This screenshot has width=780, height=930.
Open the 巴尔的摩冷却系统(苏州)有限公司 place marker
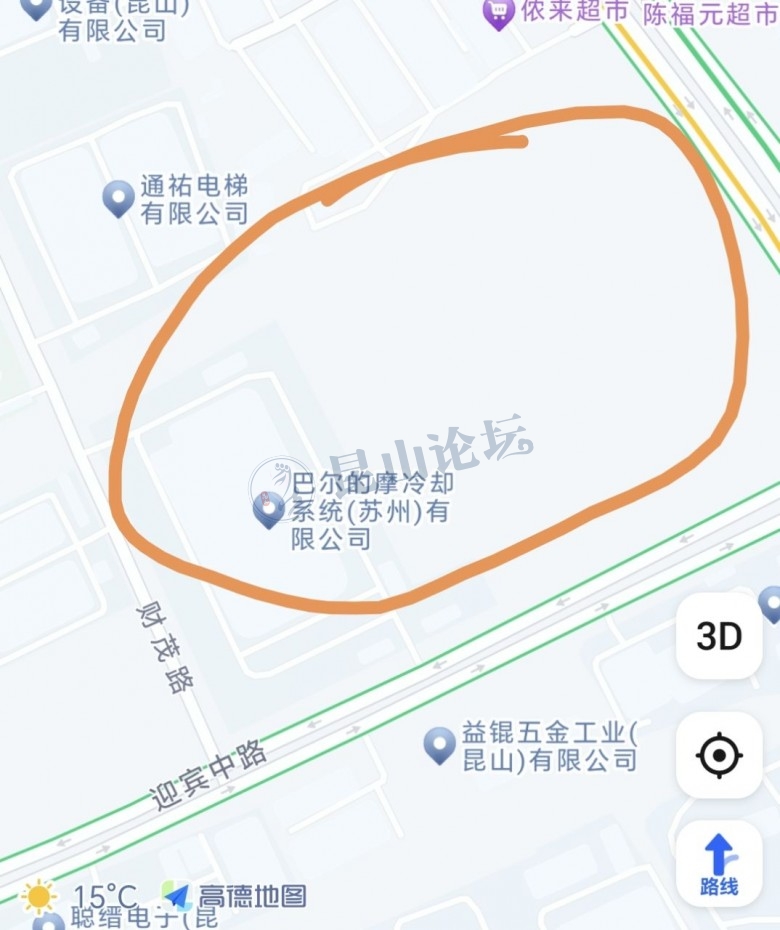point(268,510)
